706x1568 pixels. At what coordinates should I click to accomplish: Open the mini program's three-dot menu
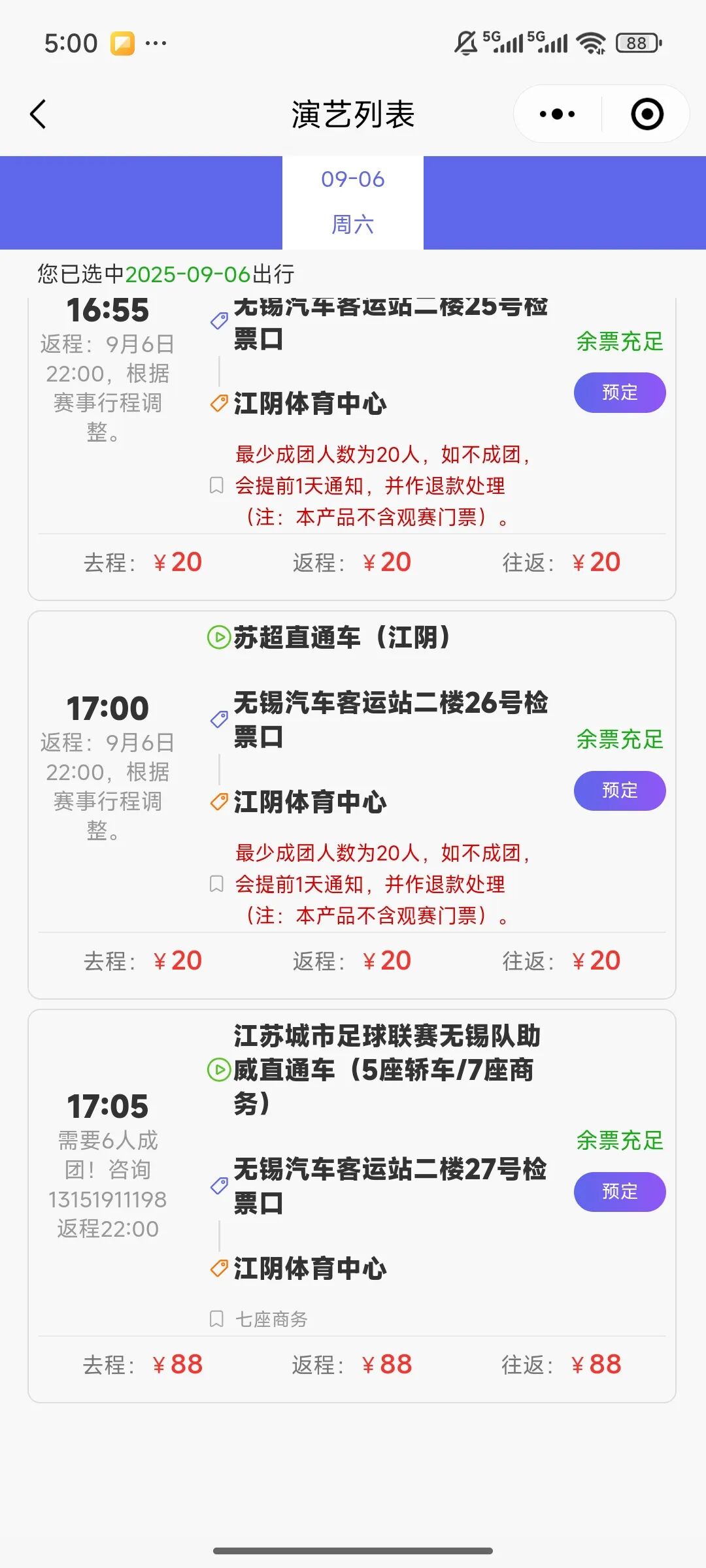point(557,114)
